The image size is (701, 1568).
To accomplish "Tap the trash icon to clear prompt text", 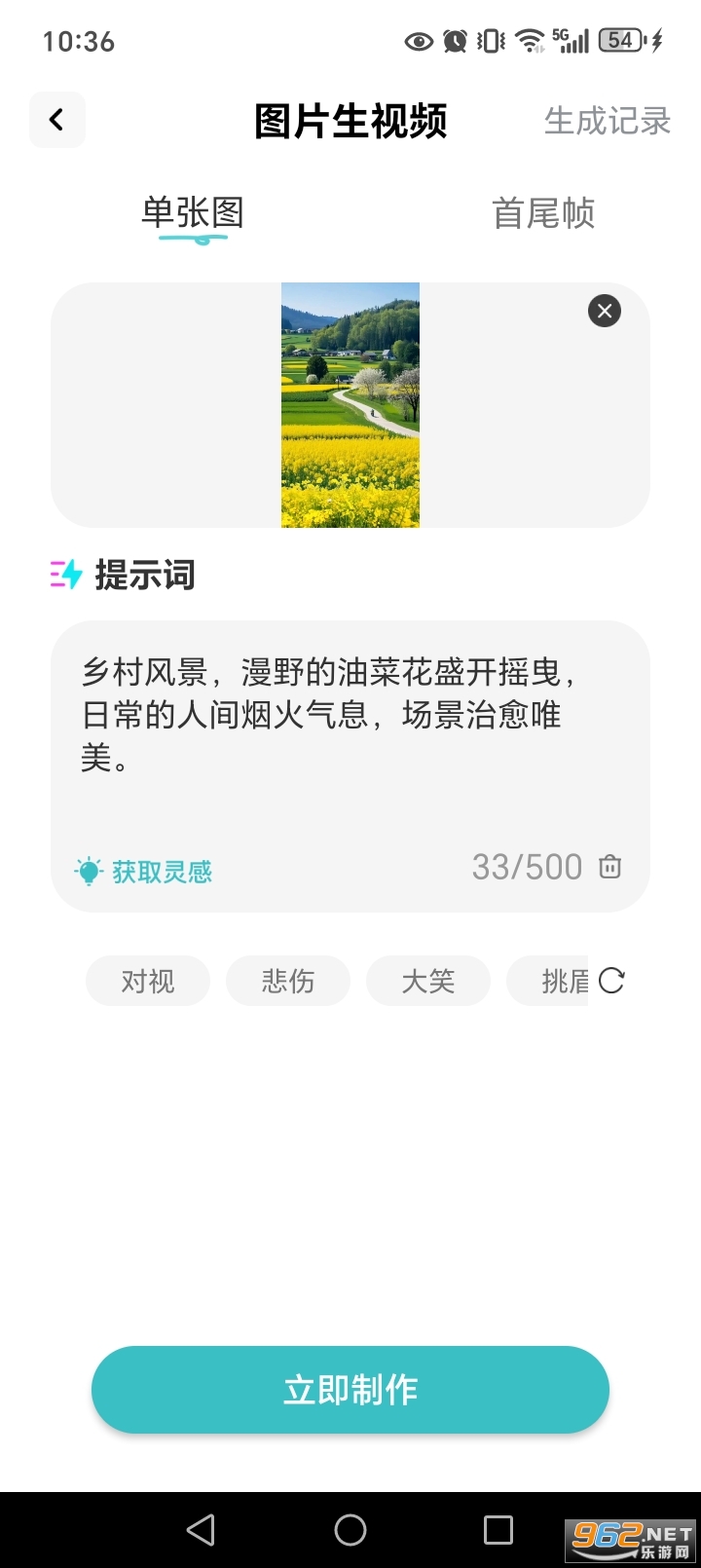I will click(609, 867).
